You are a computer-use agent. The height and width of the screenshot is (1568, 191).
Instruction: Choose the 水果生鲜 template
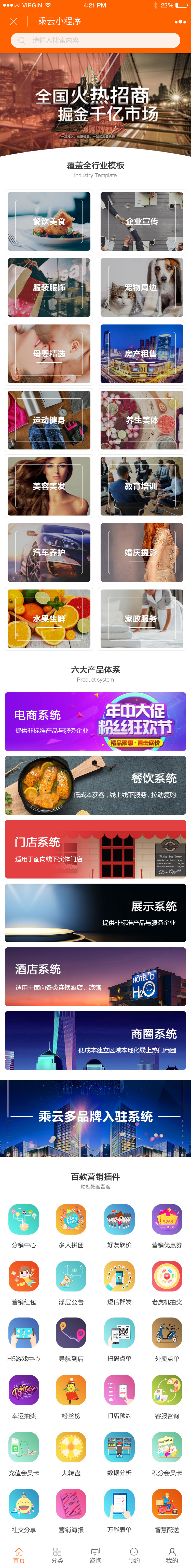[x=49, y=618]
